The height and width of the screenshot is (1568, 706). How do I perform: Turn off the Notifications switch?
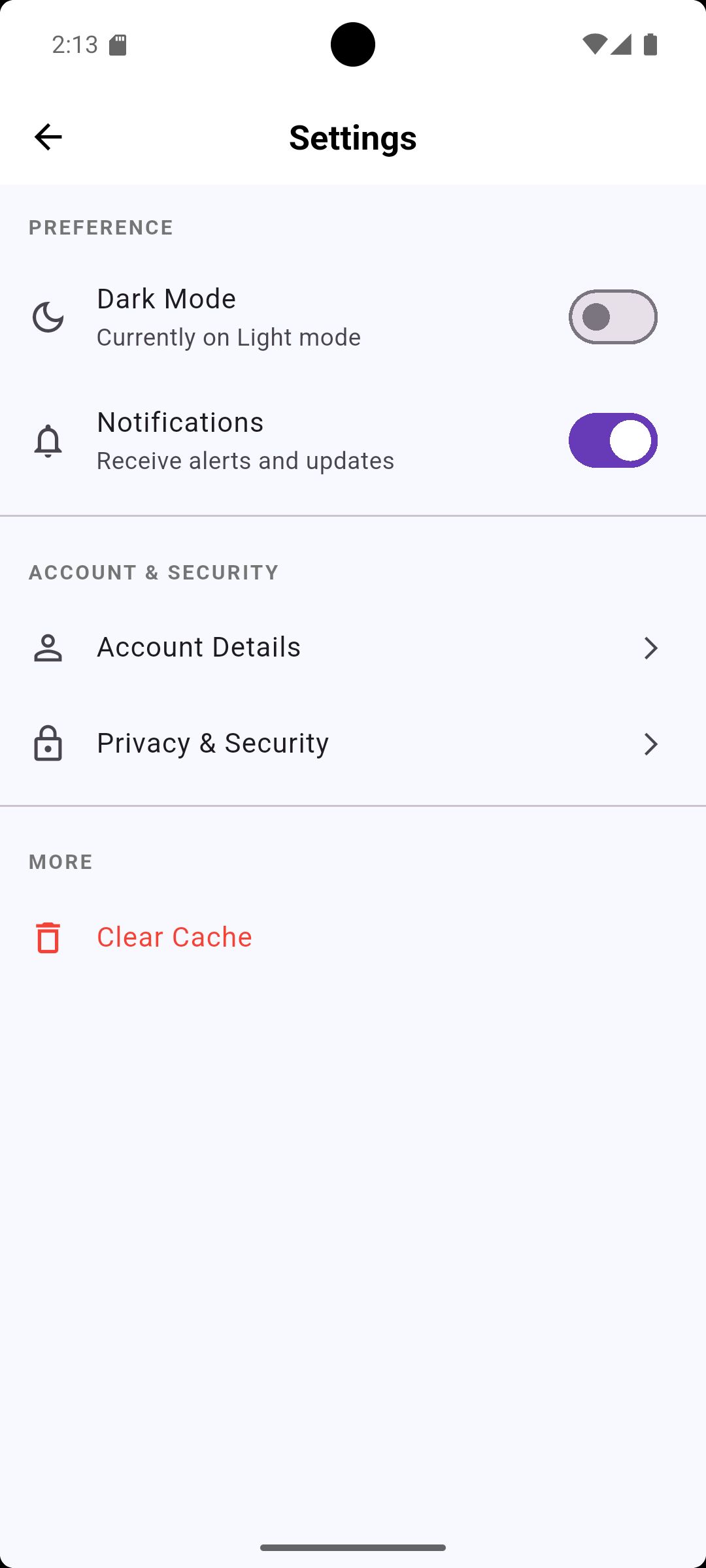pyautogui.click(x=613, y=441)
